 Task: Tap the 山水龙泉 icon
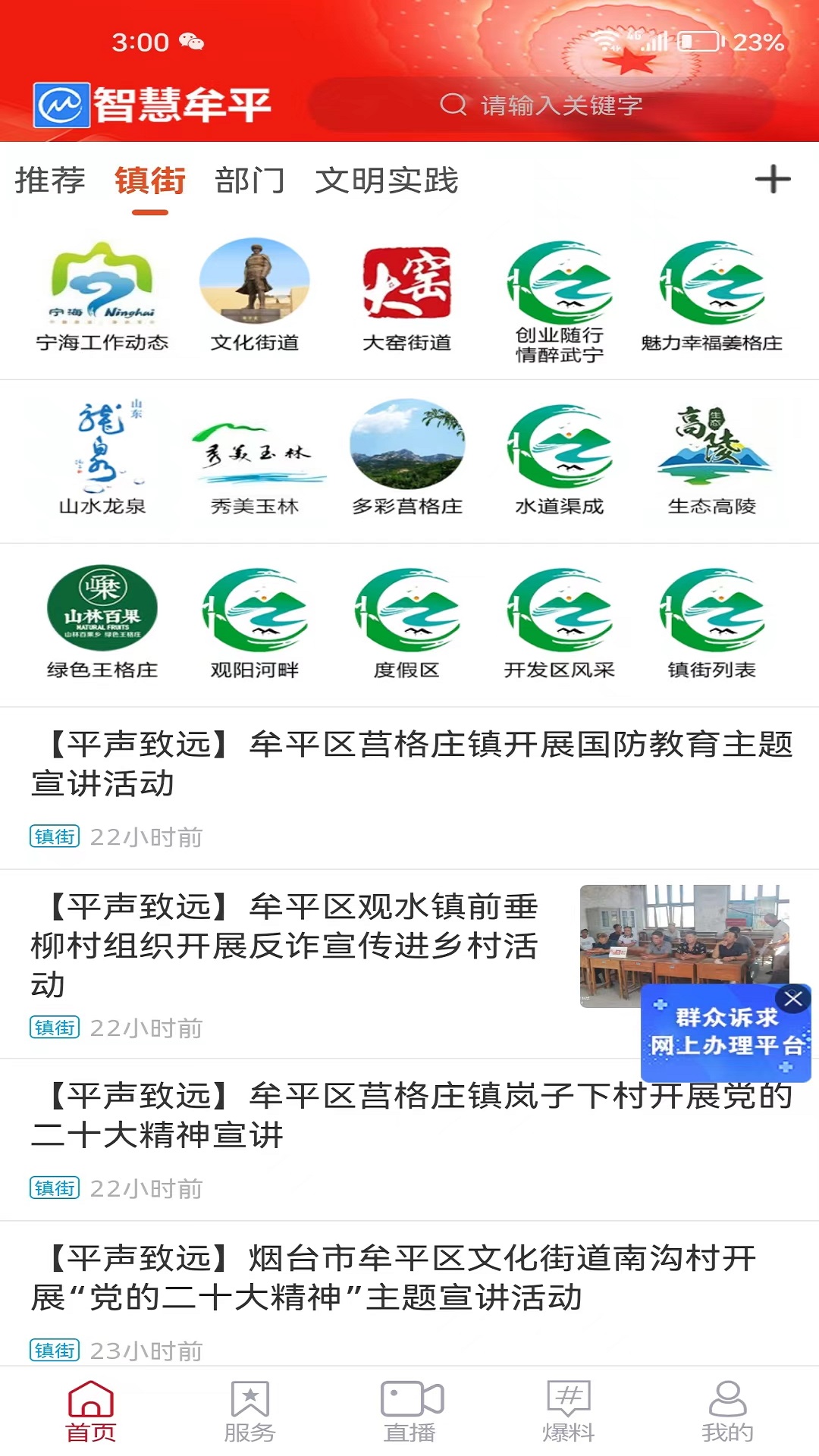click(x=102, y=451)
